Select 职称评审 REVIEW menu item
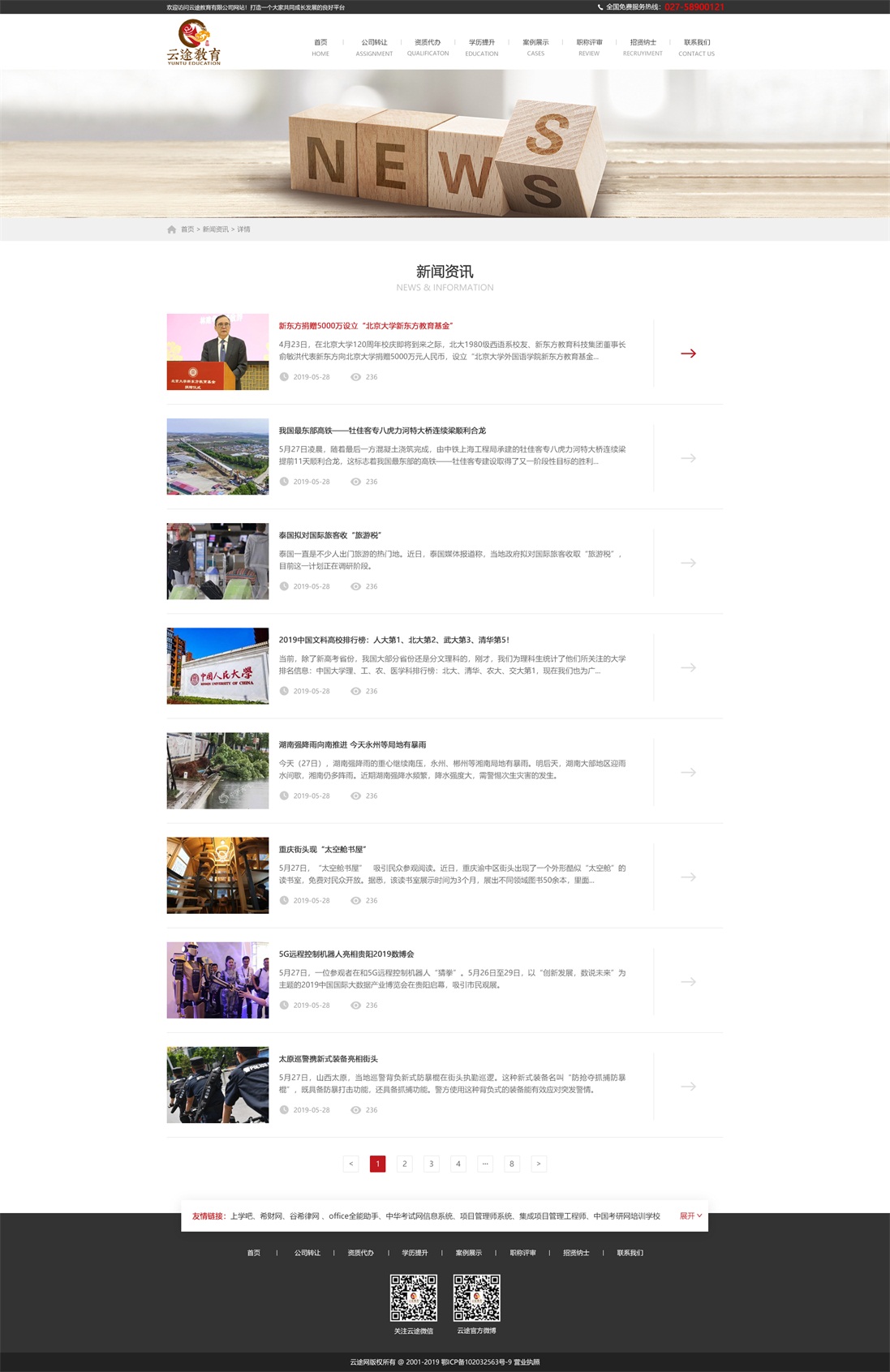The image size is (890, 1372). 589,47
